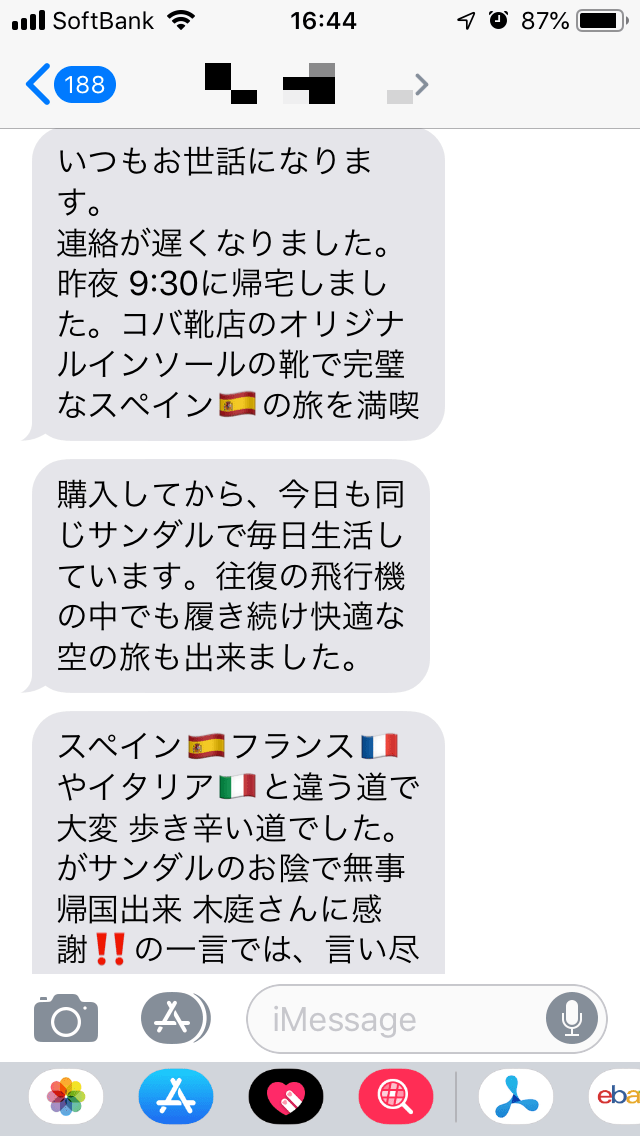Open the blue pinwheel iMessage app
The height and width of the screenshot is (1136, 640).
[x=516, y=1095]
